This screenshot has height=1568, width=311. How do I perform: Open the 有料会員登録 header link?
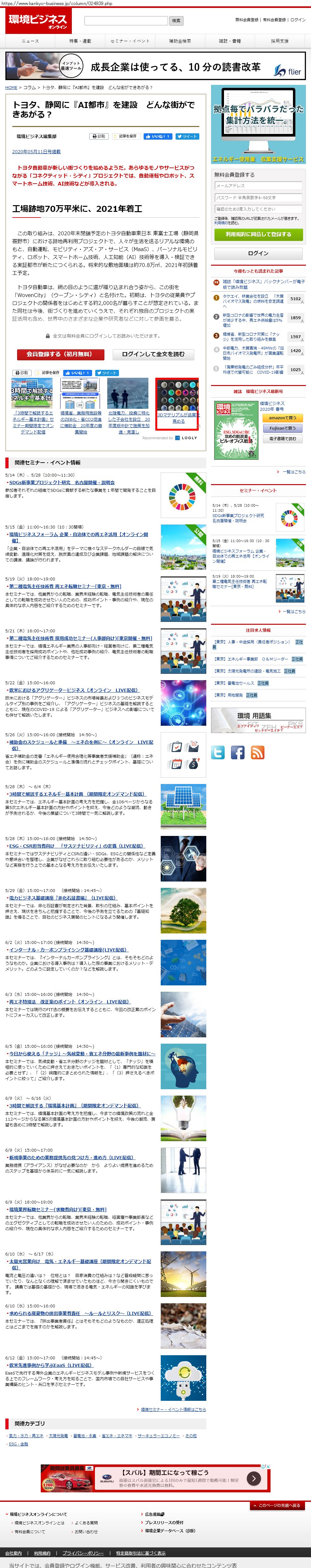pyautogui.click(x=274, y=20)
